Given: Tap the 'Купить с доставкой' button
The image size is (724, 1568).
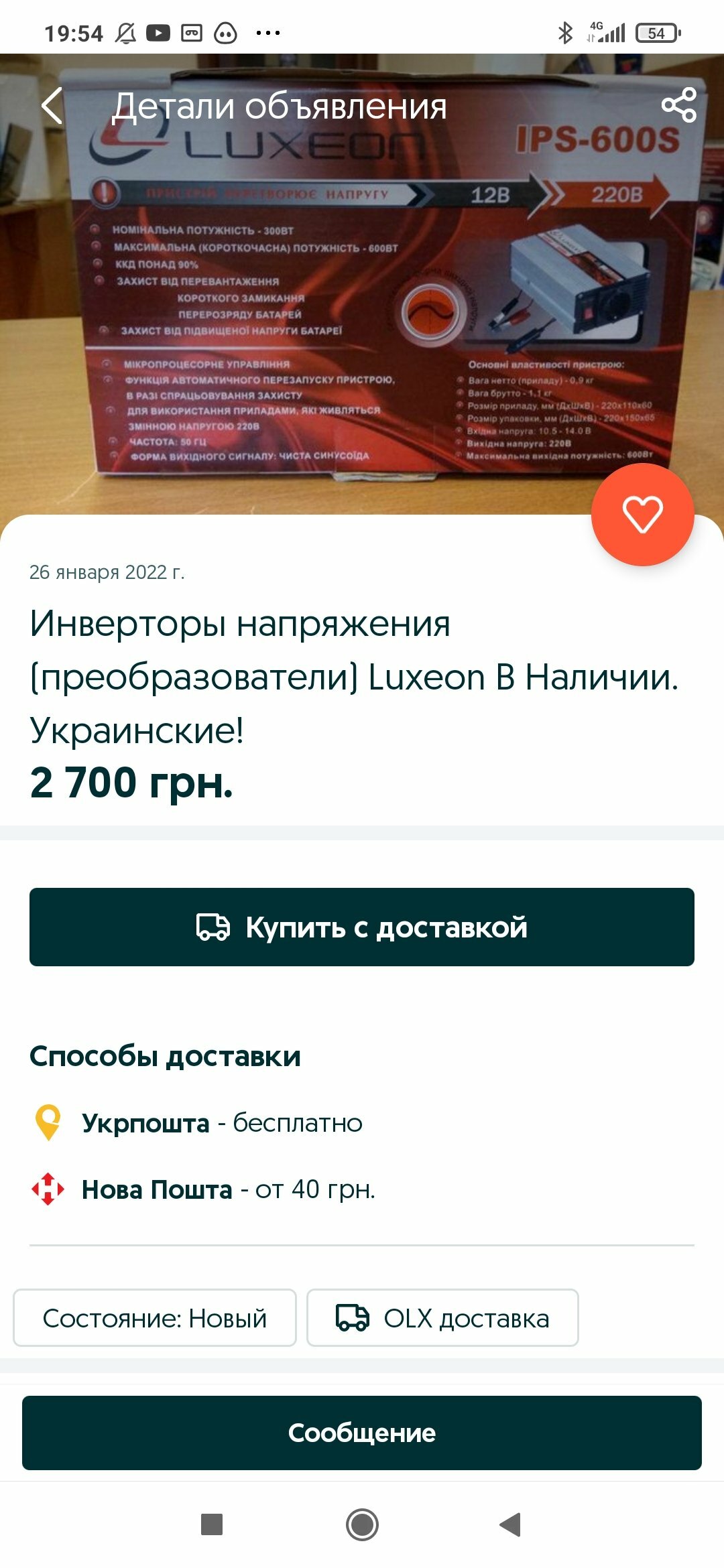Looking at the screenshot, I should tap(362, 927).
